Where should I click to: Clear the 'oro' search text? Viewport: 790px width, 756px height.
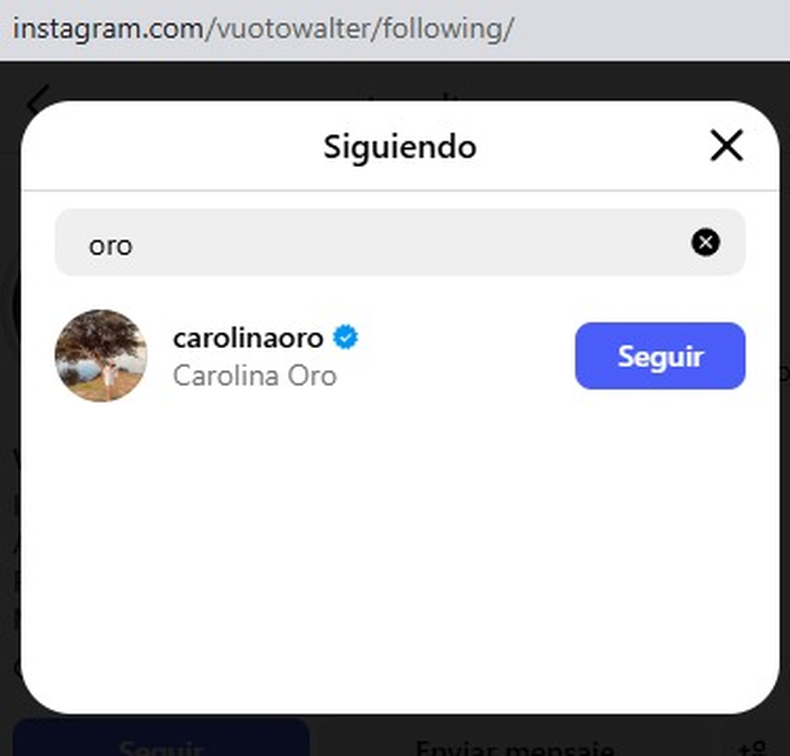click(705, 242)
